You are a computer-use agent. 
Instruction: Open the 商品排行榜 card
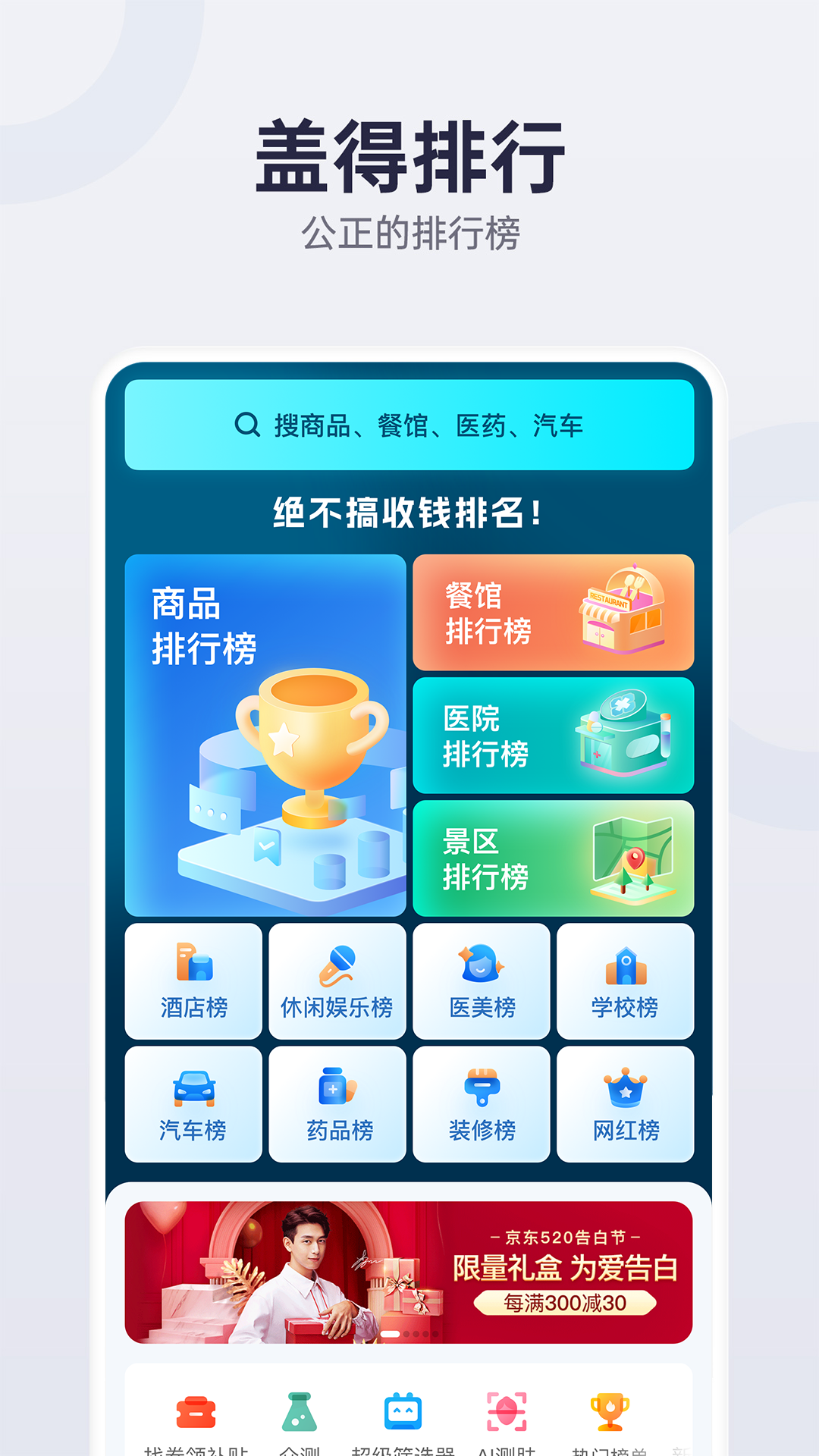265,732
